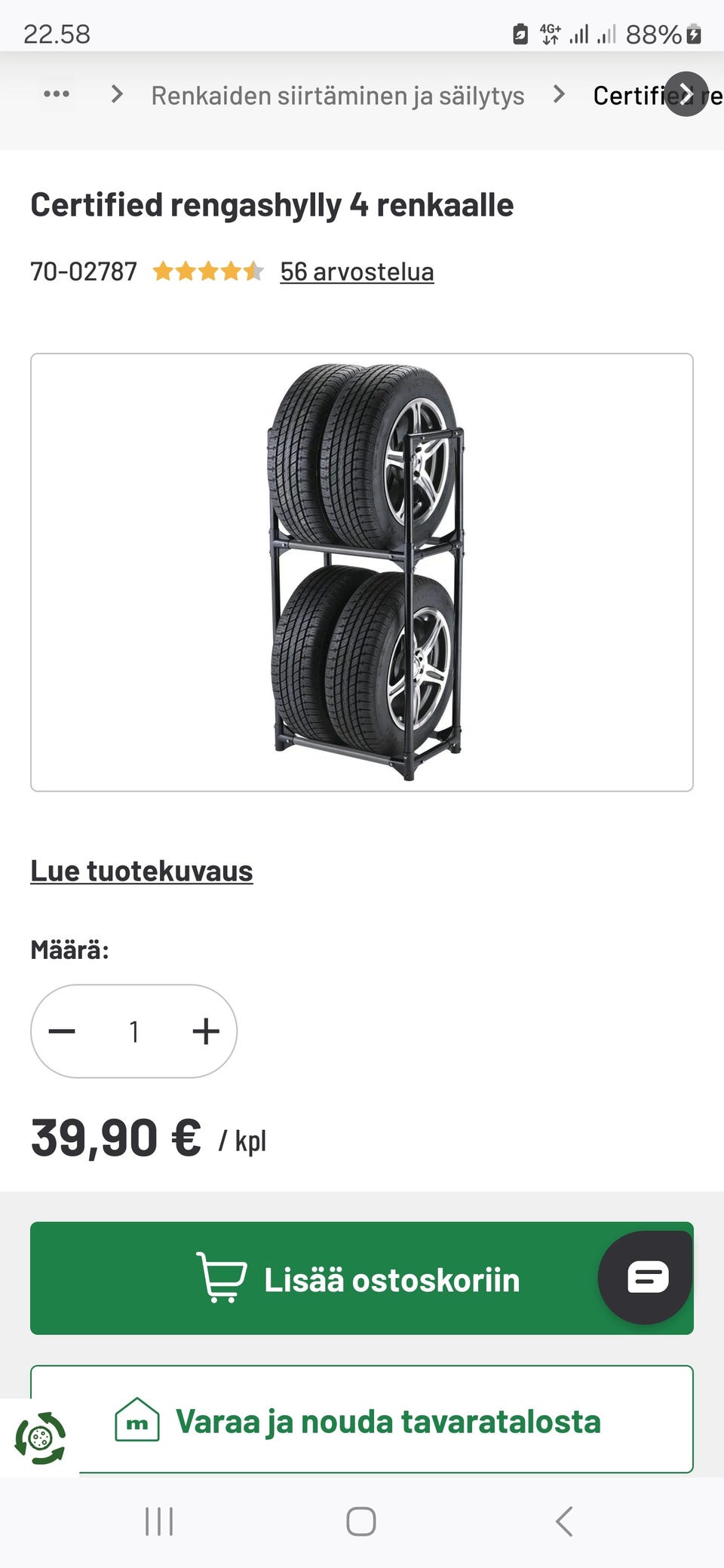Open Lue tuotekuvaus description
The width and height of the screenshot is (724, 1568).
click(x=141, y=870)
